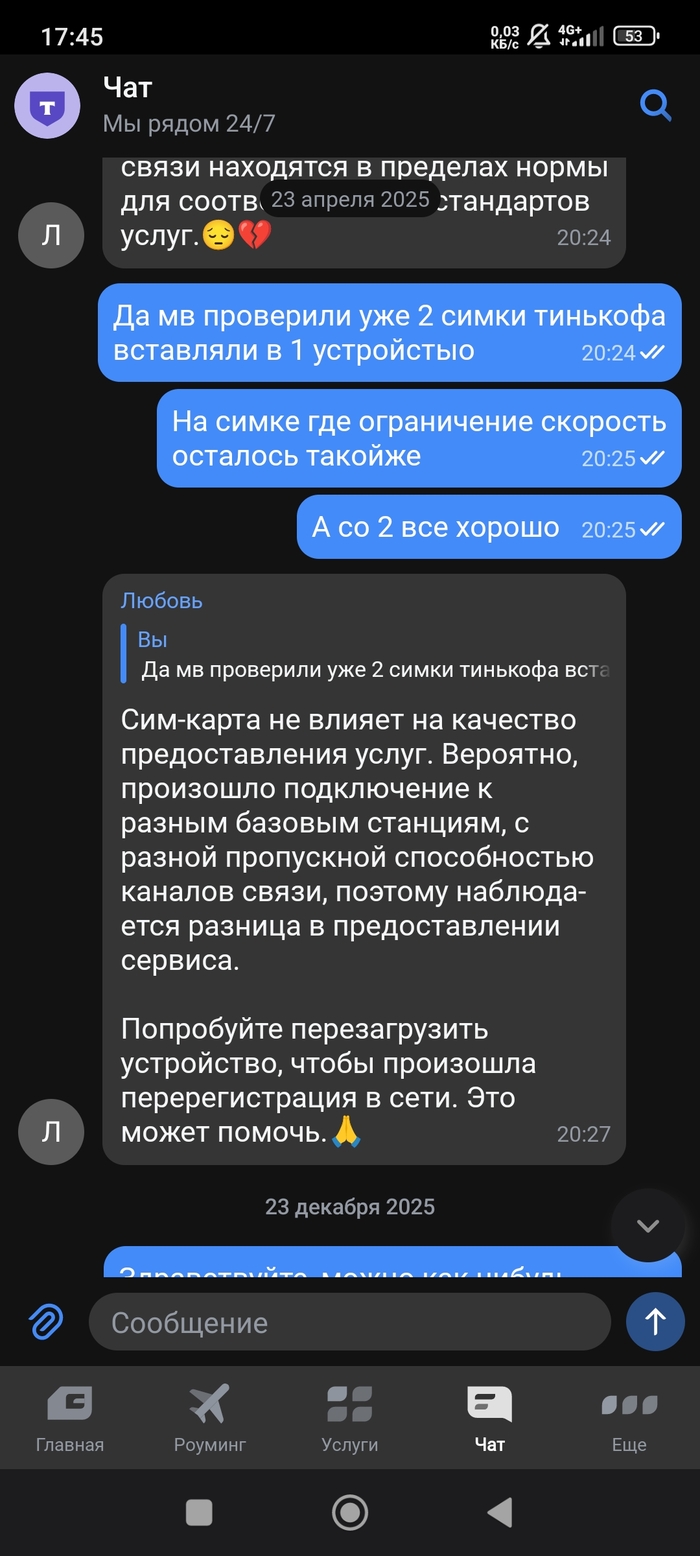Go to the Услуги tab
700x1556 pixels.
pyautogui.click(x=350, y=1418)
